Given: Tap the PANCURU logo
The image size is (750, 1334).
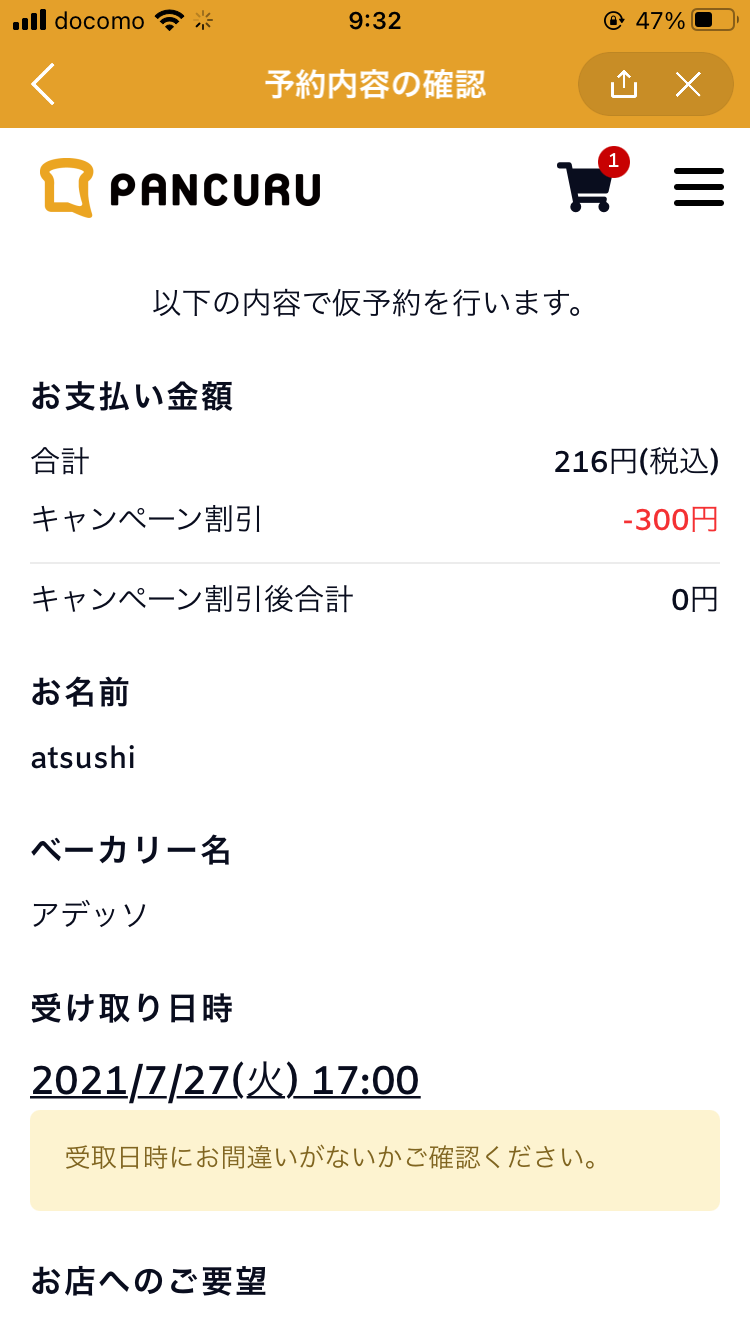Looking at the screenshot, I should point(180,188).
